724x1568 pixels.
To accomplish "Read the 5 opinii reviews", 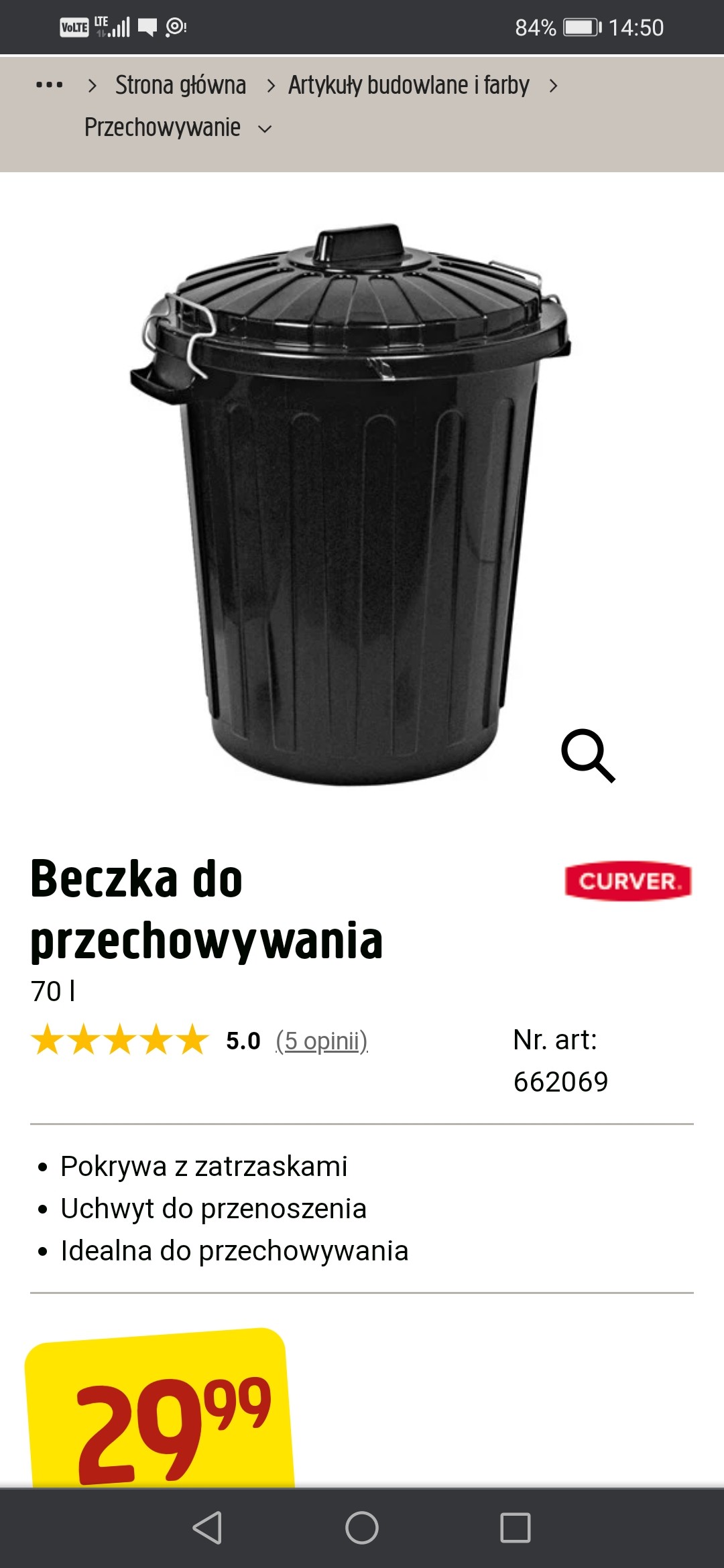I will point(322,1041).
